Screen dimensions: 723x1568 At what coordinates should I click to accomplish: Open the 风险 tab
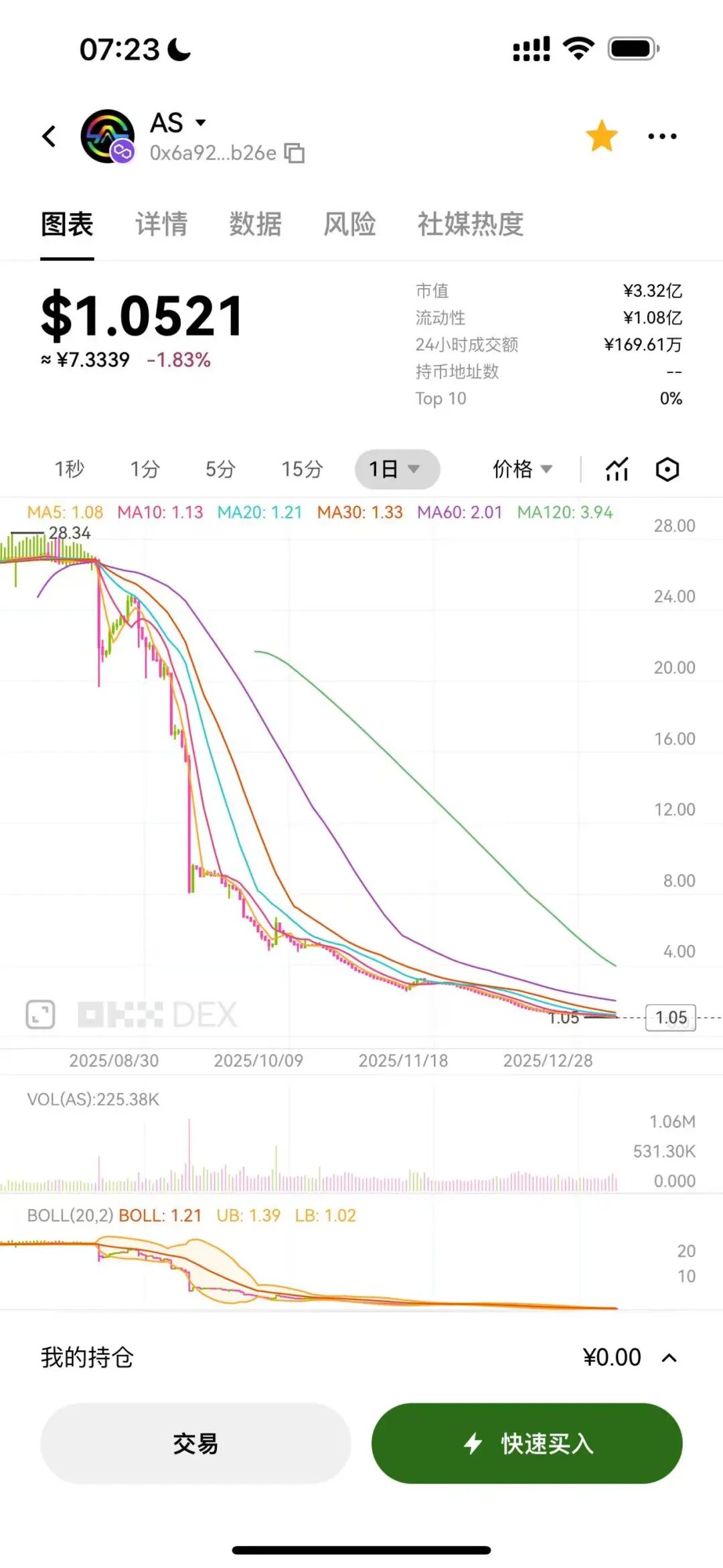point(349,224)
